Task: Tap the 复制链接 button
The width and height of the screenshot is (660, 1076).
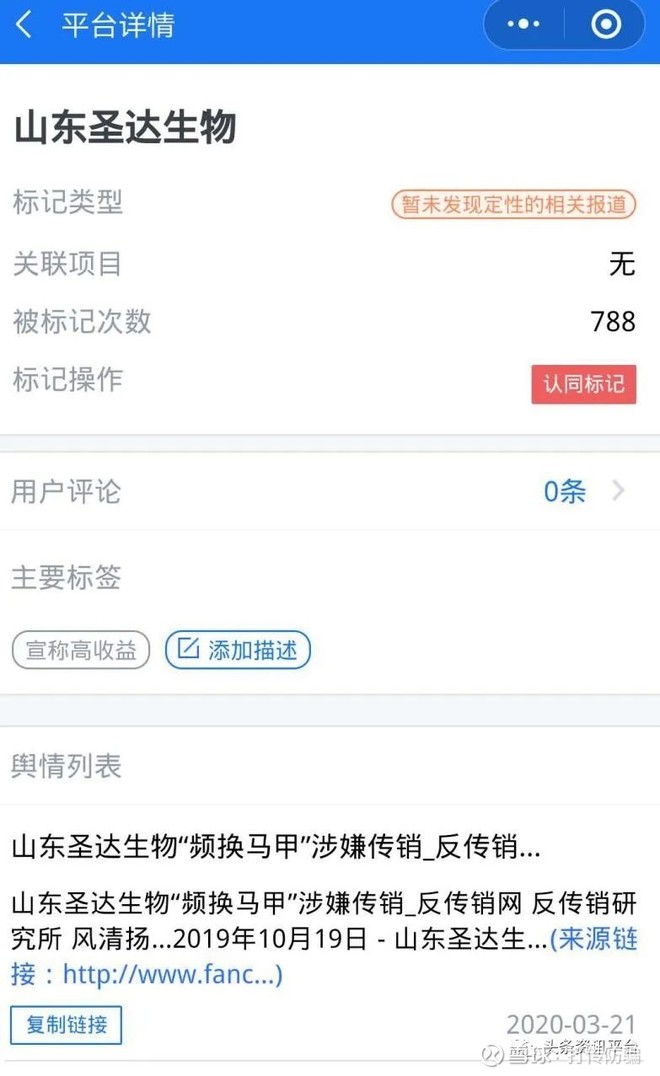Action: (x=66, y=1025)
